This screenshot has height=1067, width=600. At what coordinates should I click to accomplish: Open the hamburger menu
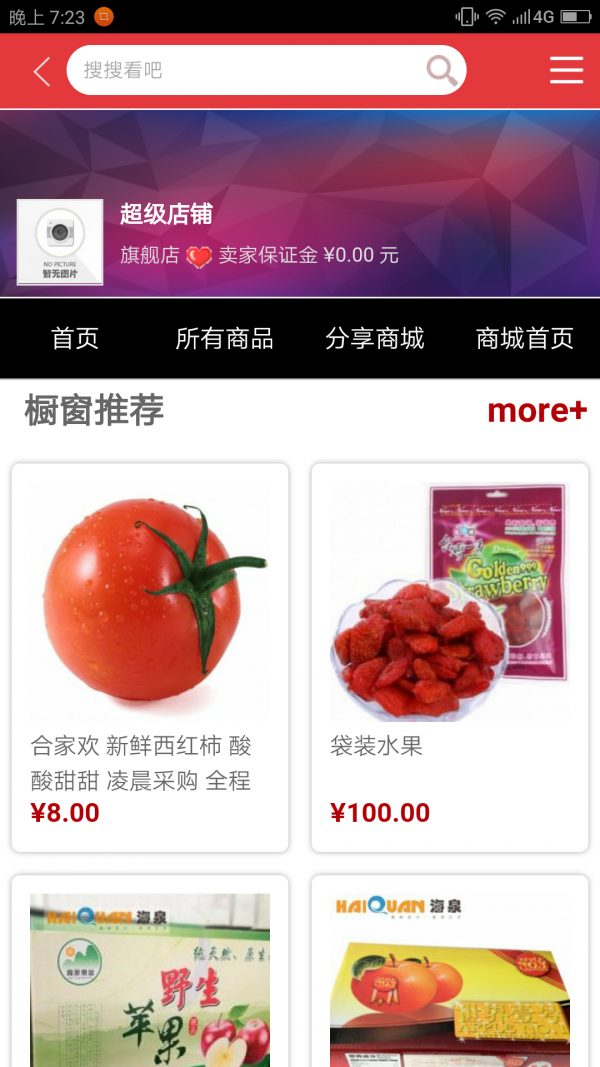point(566,70)
